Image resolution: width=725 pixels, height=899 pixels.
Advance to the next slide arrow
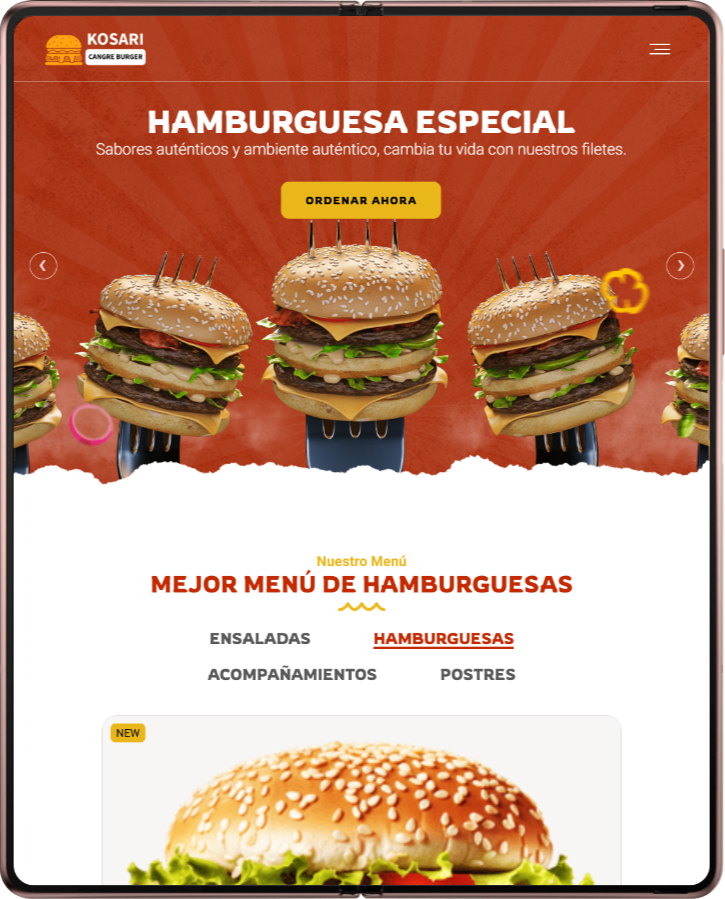[x=680, y=265]
